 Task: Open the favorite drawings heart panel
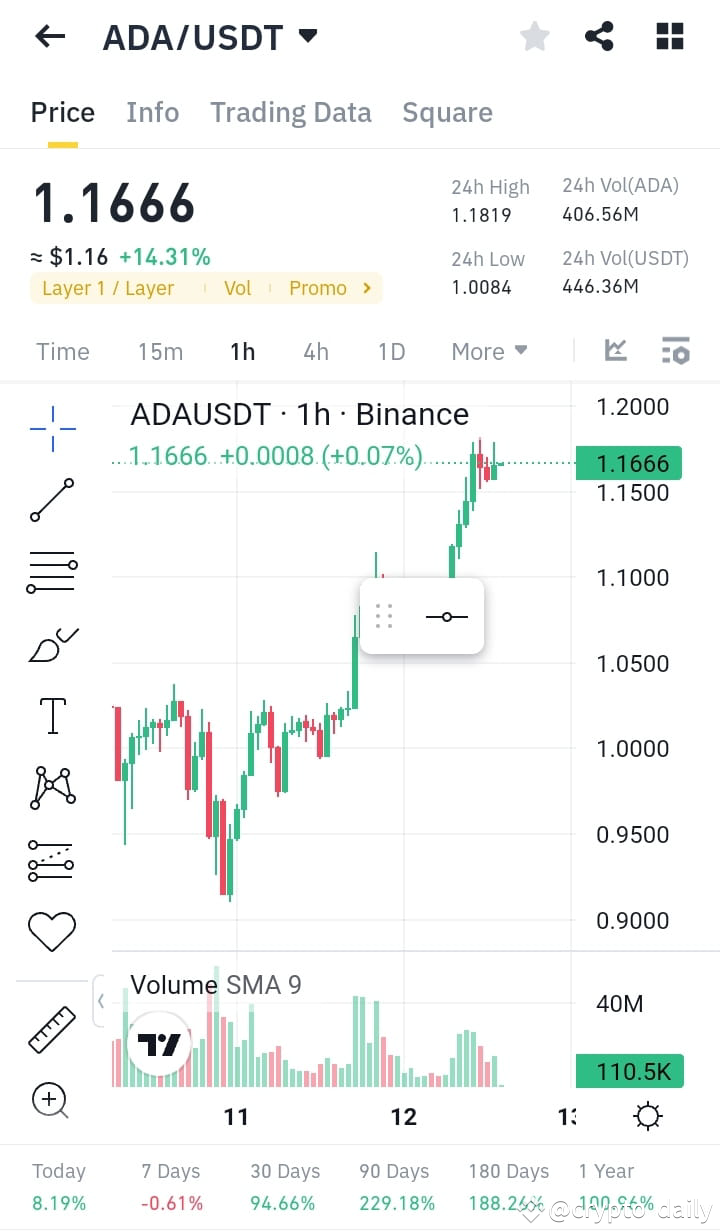pos(51,930)
